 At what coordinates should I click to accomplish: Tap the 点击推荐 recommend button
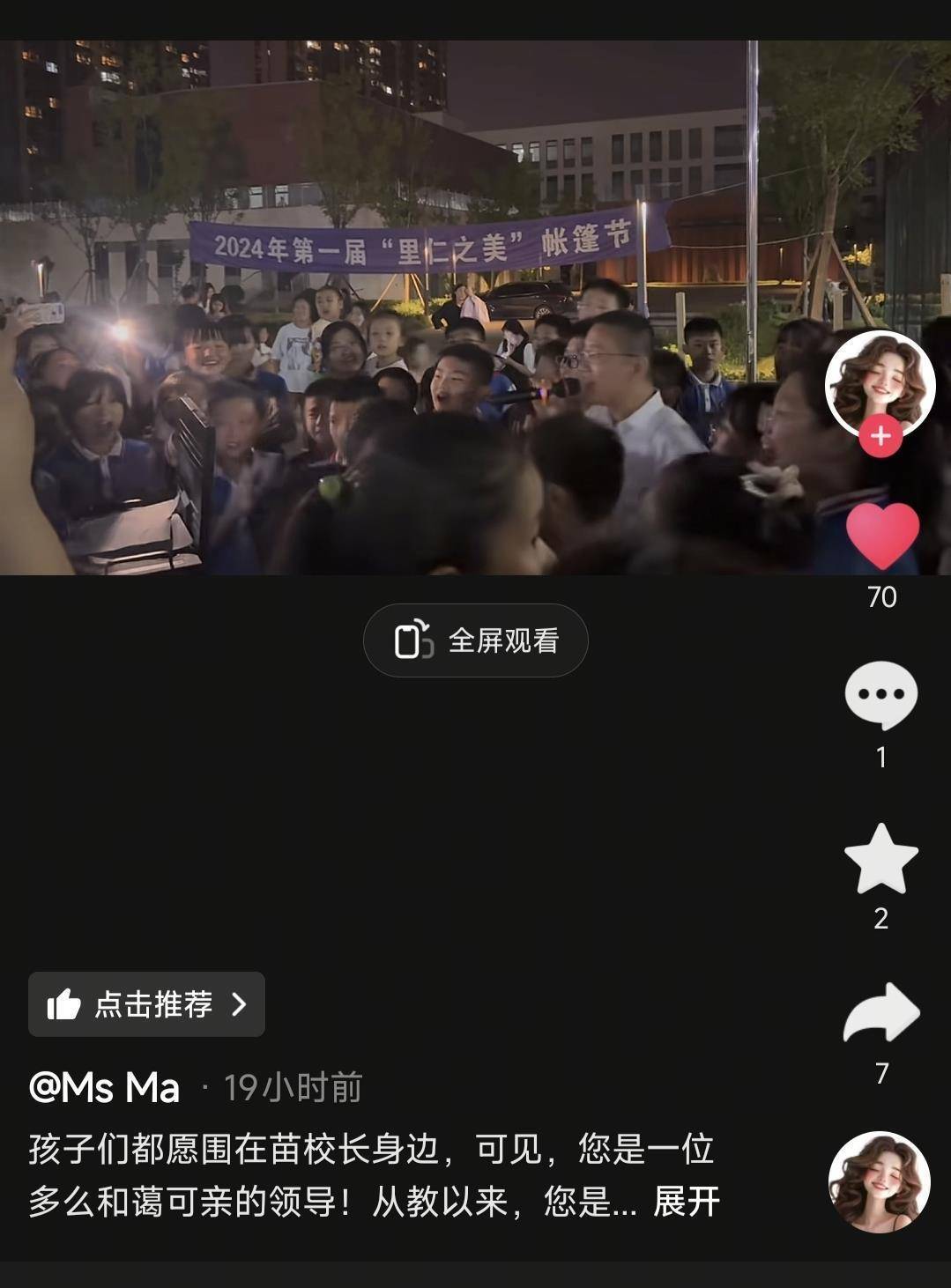pos(146,1004)
